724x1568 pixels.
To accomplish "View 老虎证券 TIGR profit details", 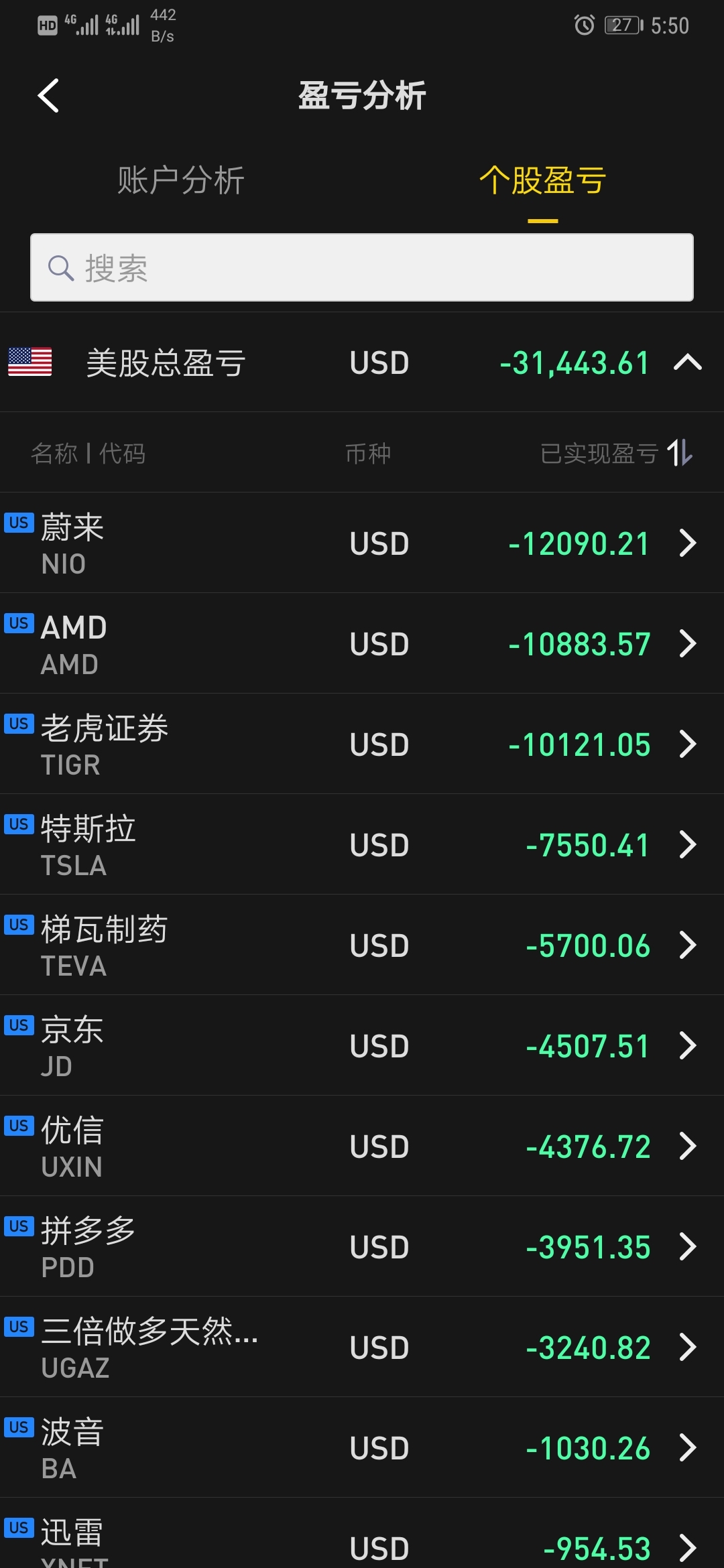I will tap(362, 744).
